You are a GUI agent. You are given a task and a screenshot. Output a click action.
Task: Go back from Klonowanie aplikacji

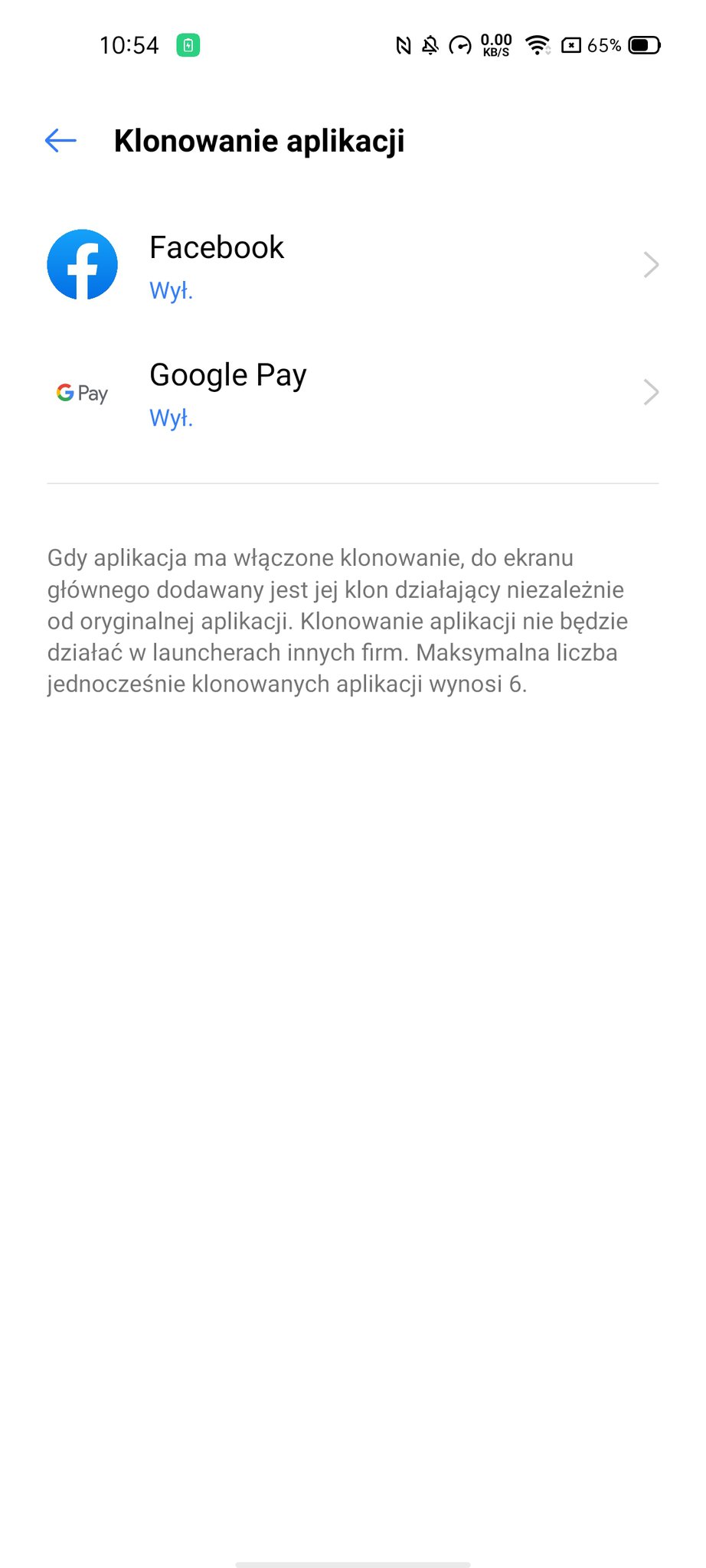pyautogui.click(x=60, y=141)
